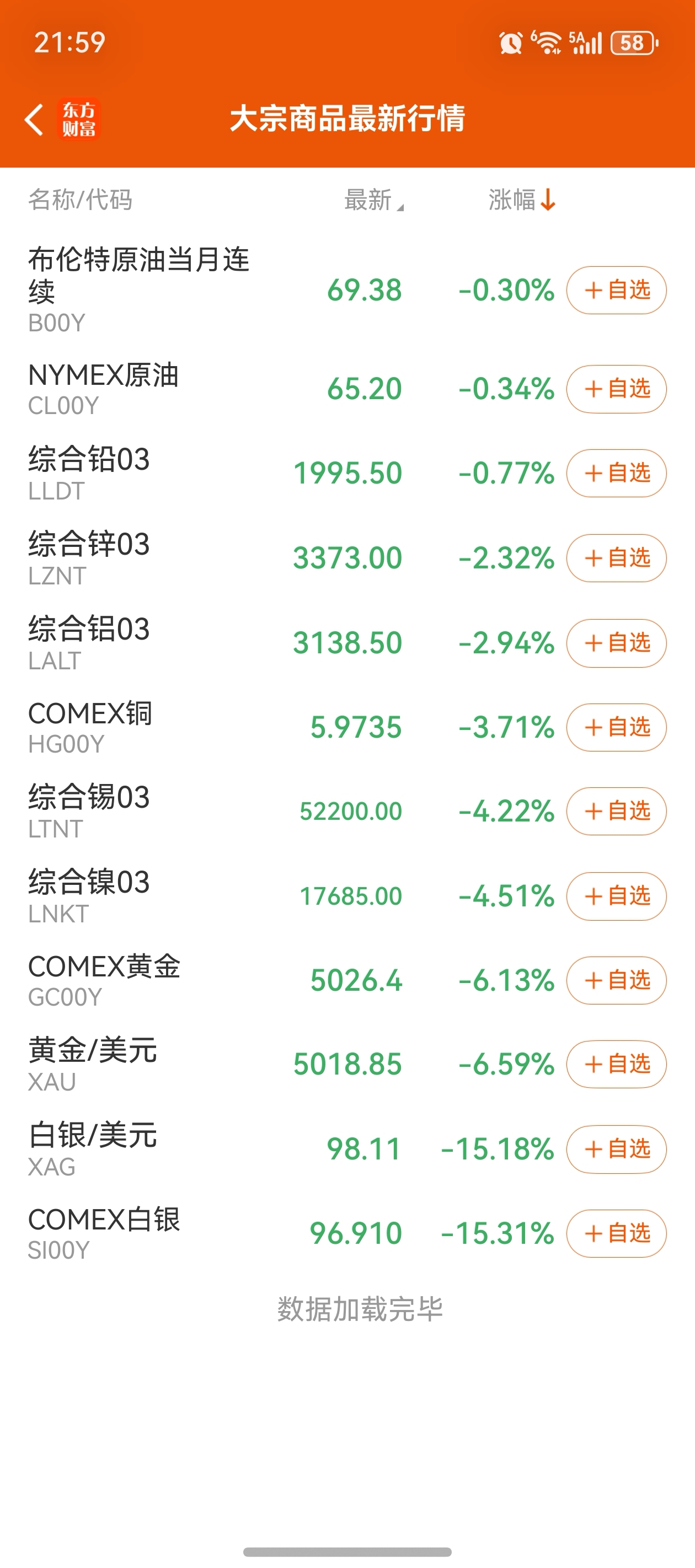The width and height of the screenshot is (695, 1568).
Task: Go back using the top-left arrow
Action: (x=34, y=119)
